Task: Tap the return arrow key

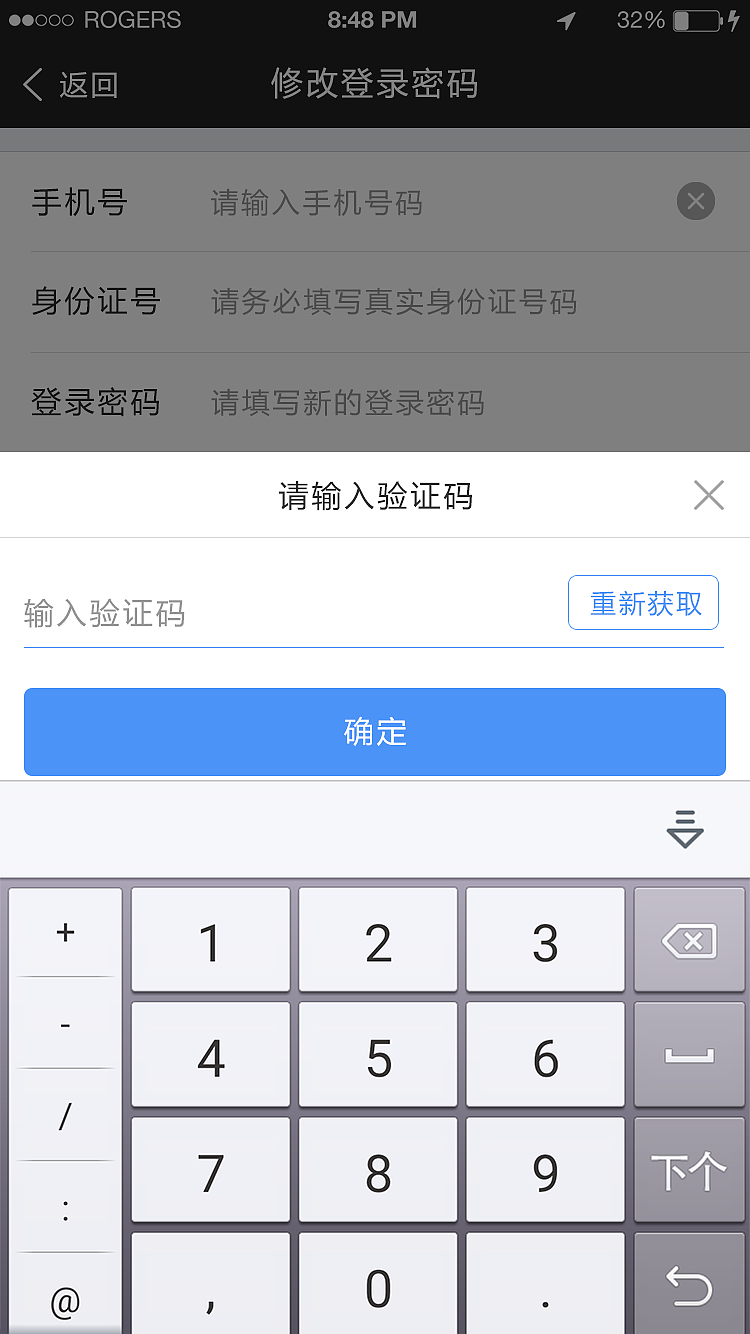Action: point(689,1283)
